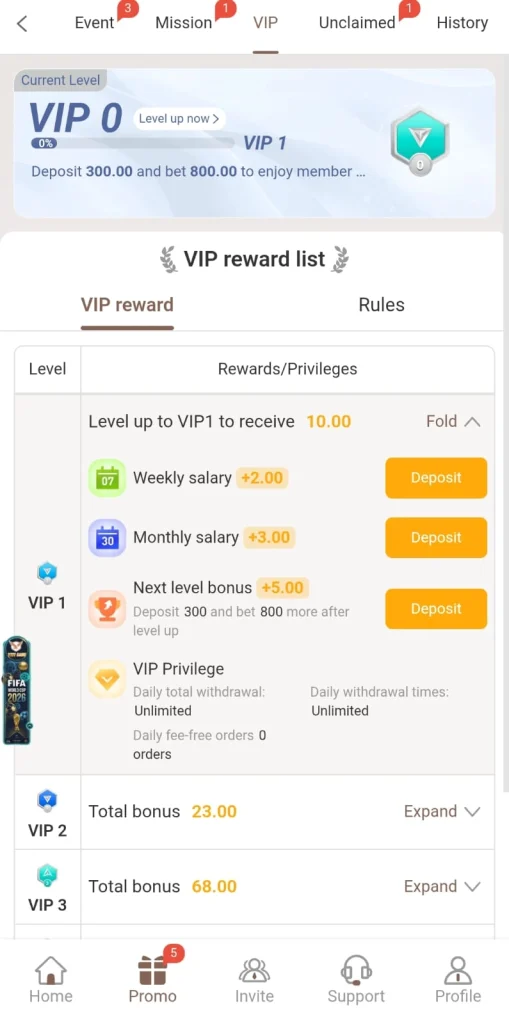Image resolution: width=509 pixels, height=1024 pixels.
Task: Select the VIP reward tab
Action: [127, 305]
